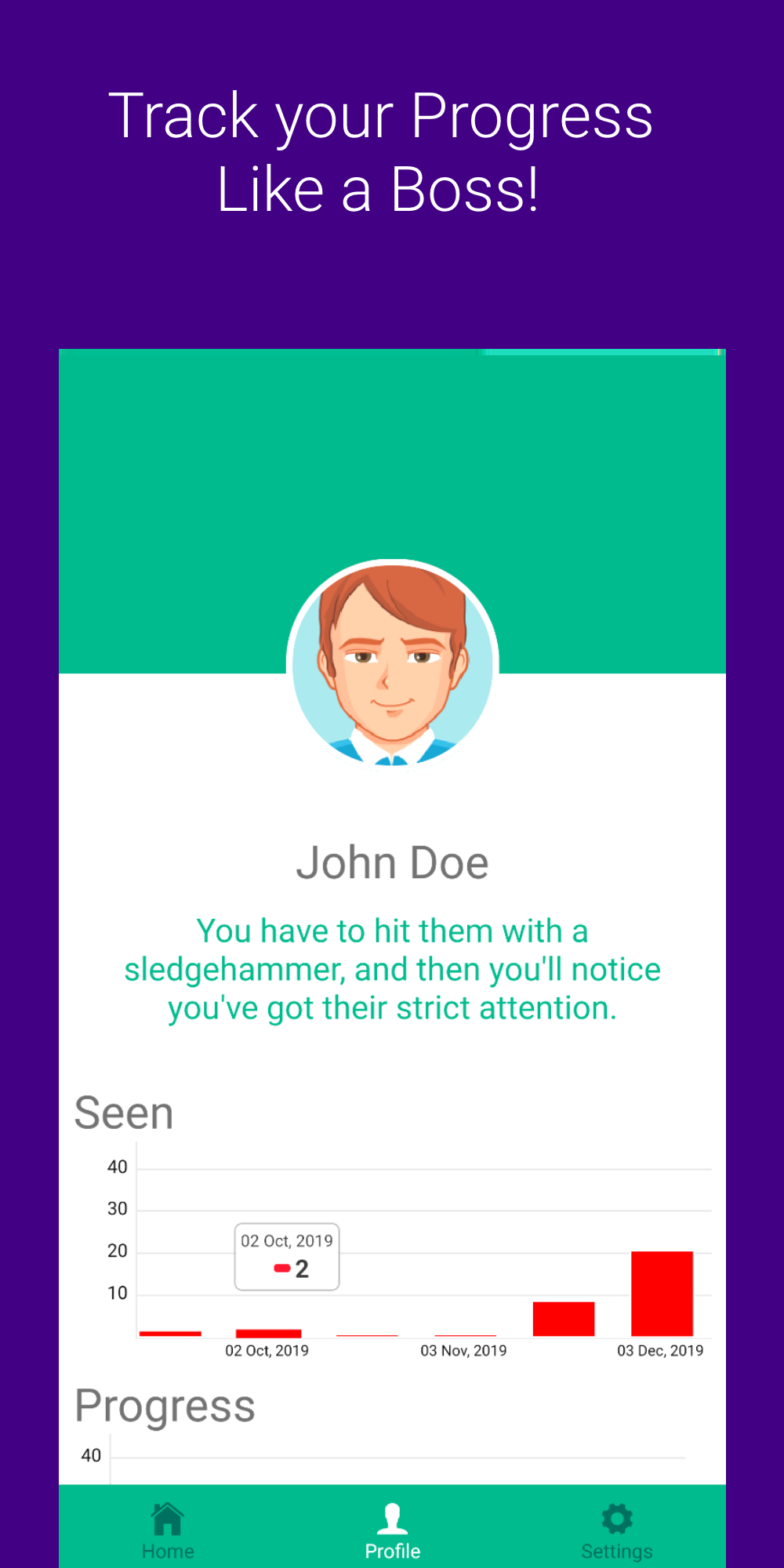The image size is (784, 1568).
Task: Select the medium bar left of 03 Dec 2019
Action: point(563,1309)
